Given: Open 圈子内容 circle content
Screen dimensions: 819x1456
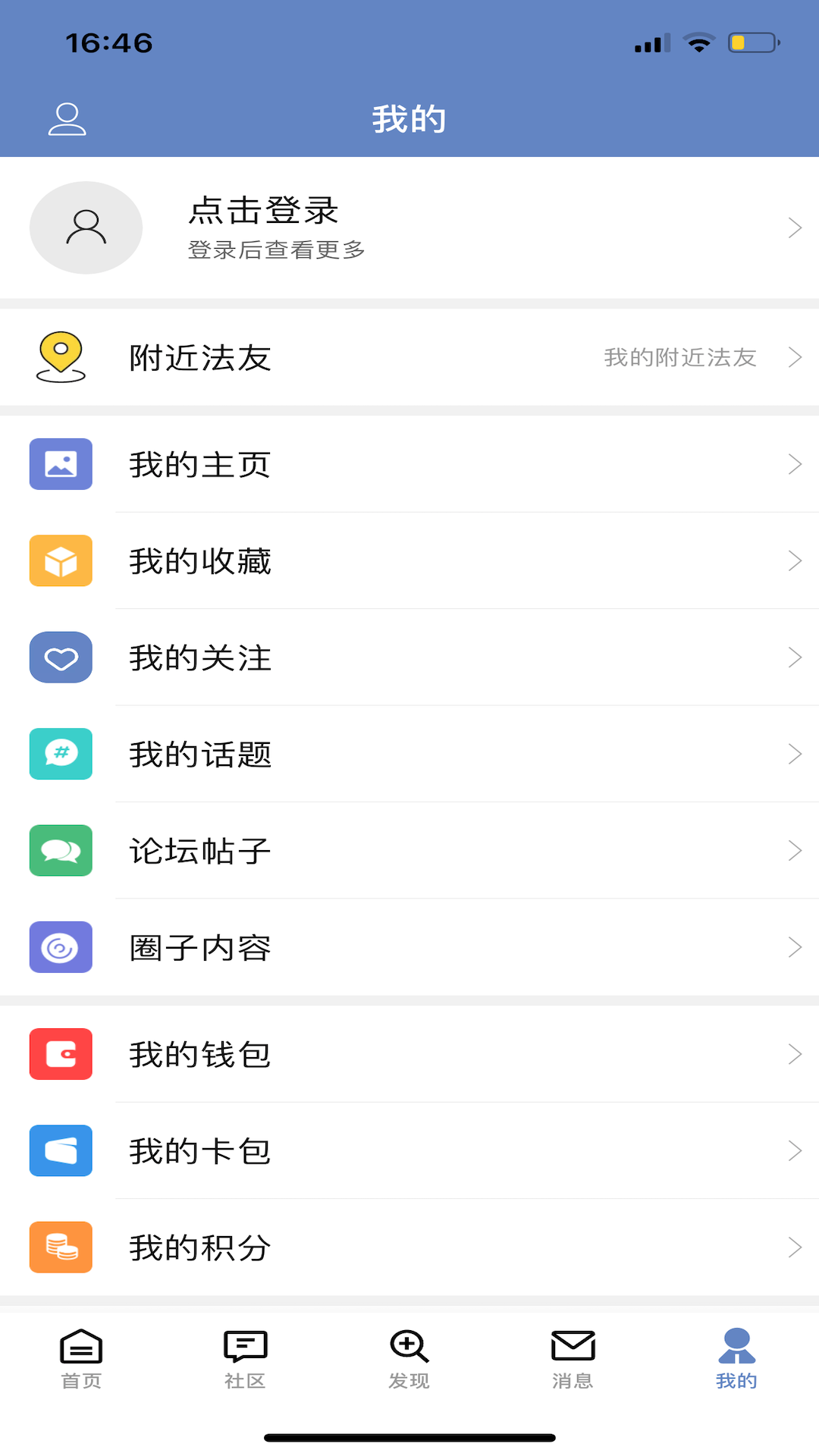Looking at the screenshot, I should tap(409, 947).
